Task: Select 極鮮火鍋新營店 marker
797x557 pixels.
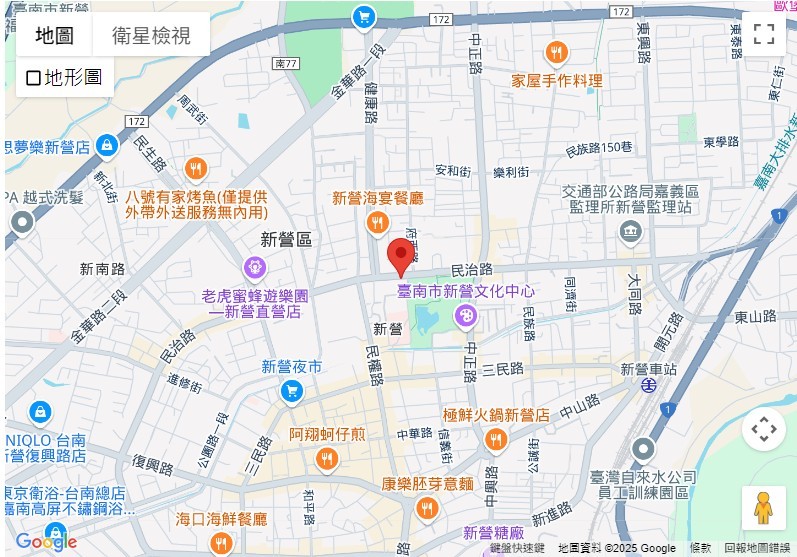Action: coord(495,439)
